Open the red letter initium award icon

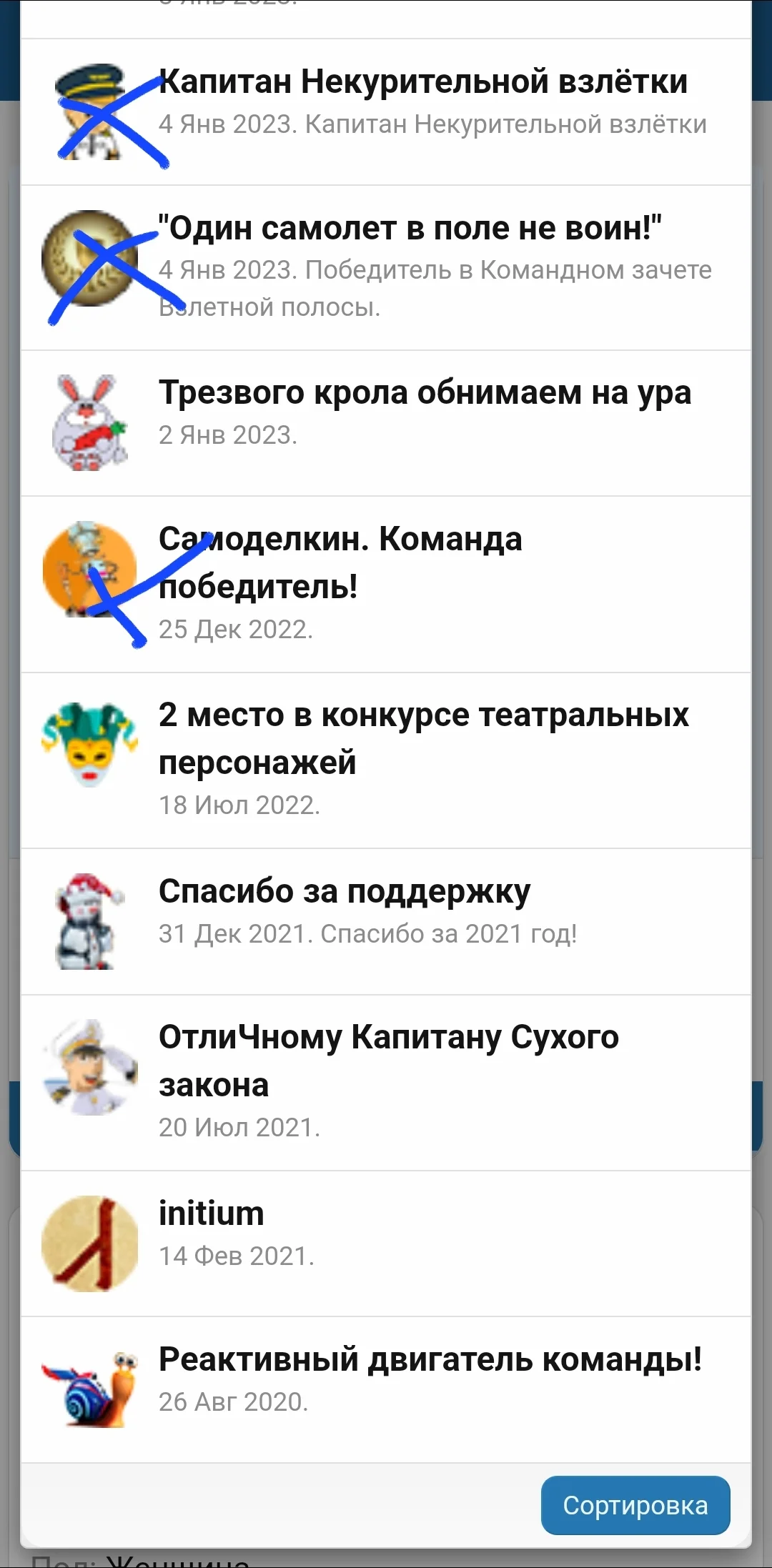[89, 1244]
